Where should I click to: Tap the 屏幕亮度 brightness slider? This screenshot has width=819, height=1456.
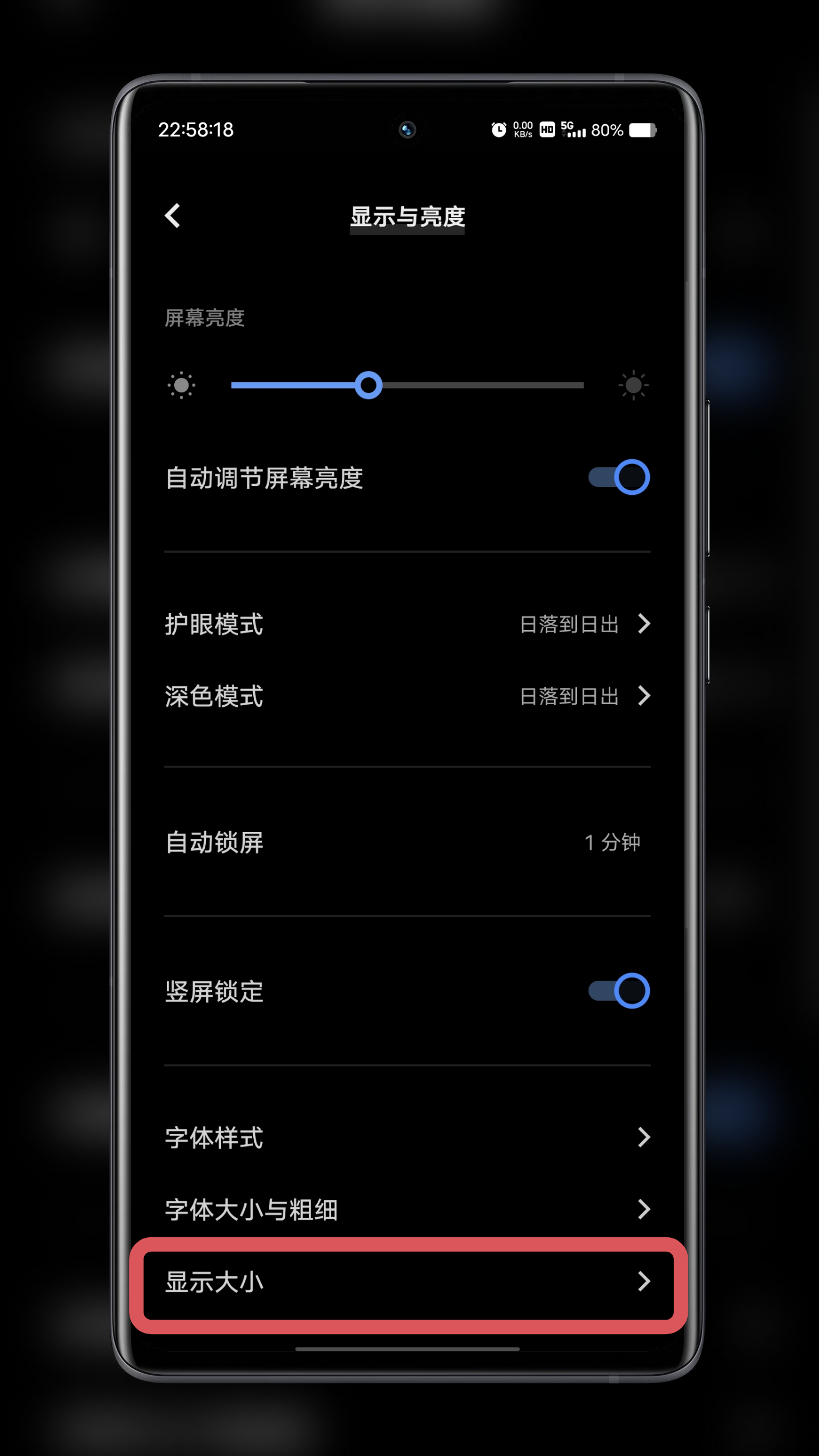click(x=407, y=386)
